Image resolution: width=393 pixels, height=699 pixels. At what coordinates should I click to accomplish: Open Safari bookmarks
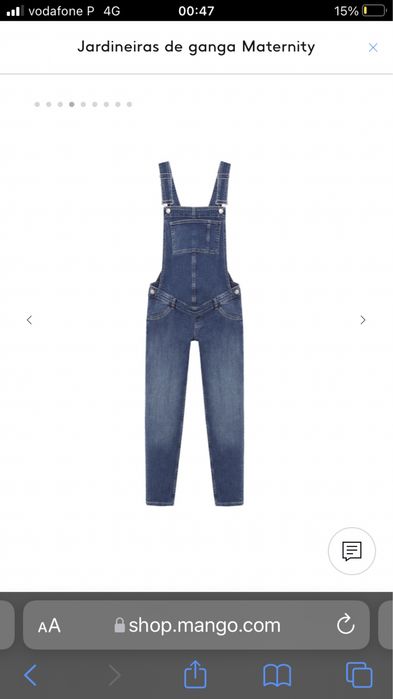(x=277, y=675)
